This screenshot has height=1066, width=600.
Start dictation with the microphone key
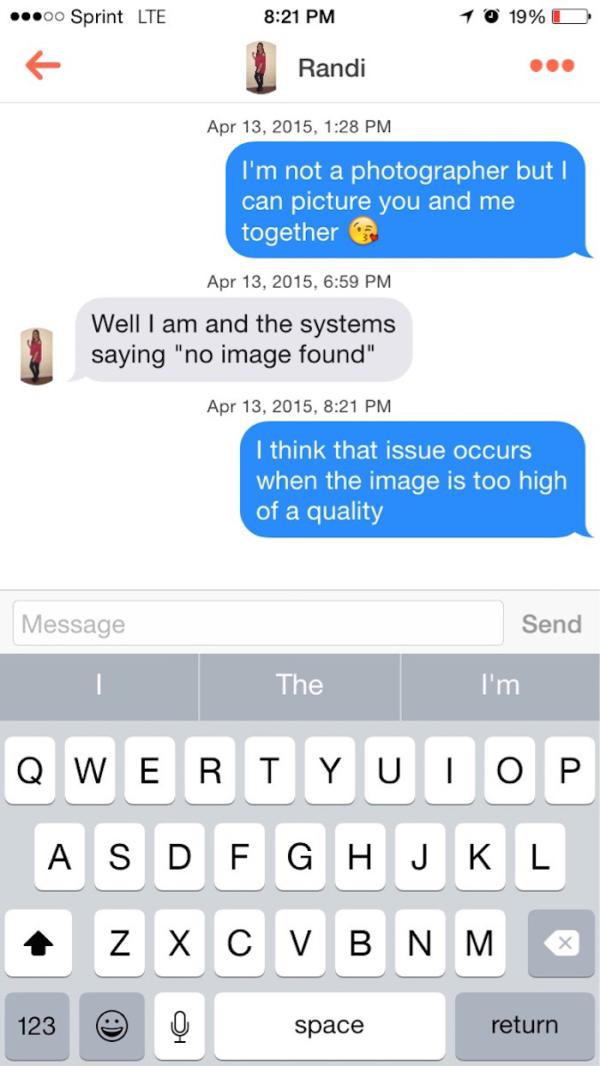click(x=180, y=1026)
